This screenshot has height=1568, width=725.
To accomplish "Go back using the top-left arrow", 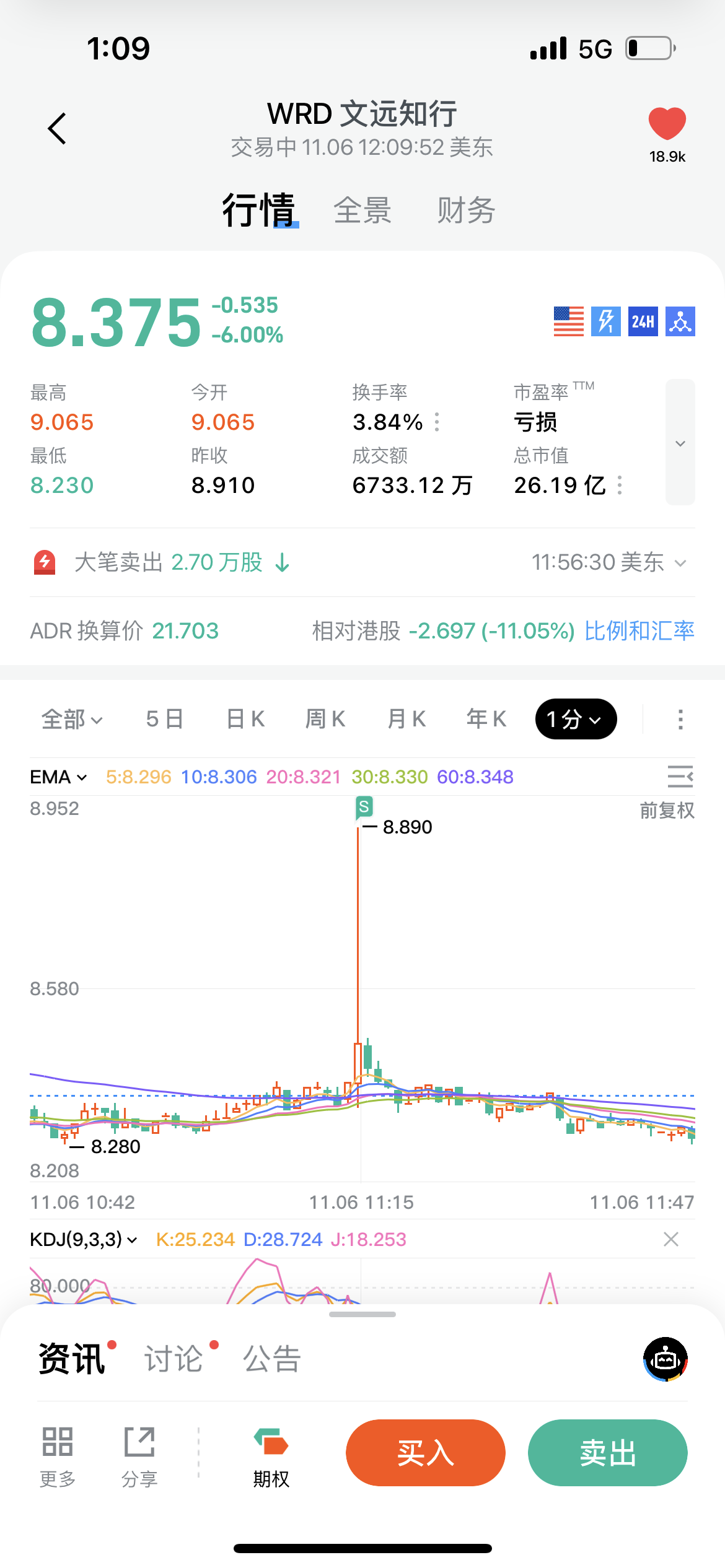I will point(57,129).
